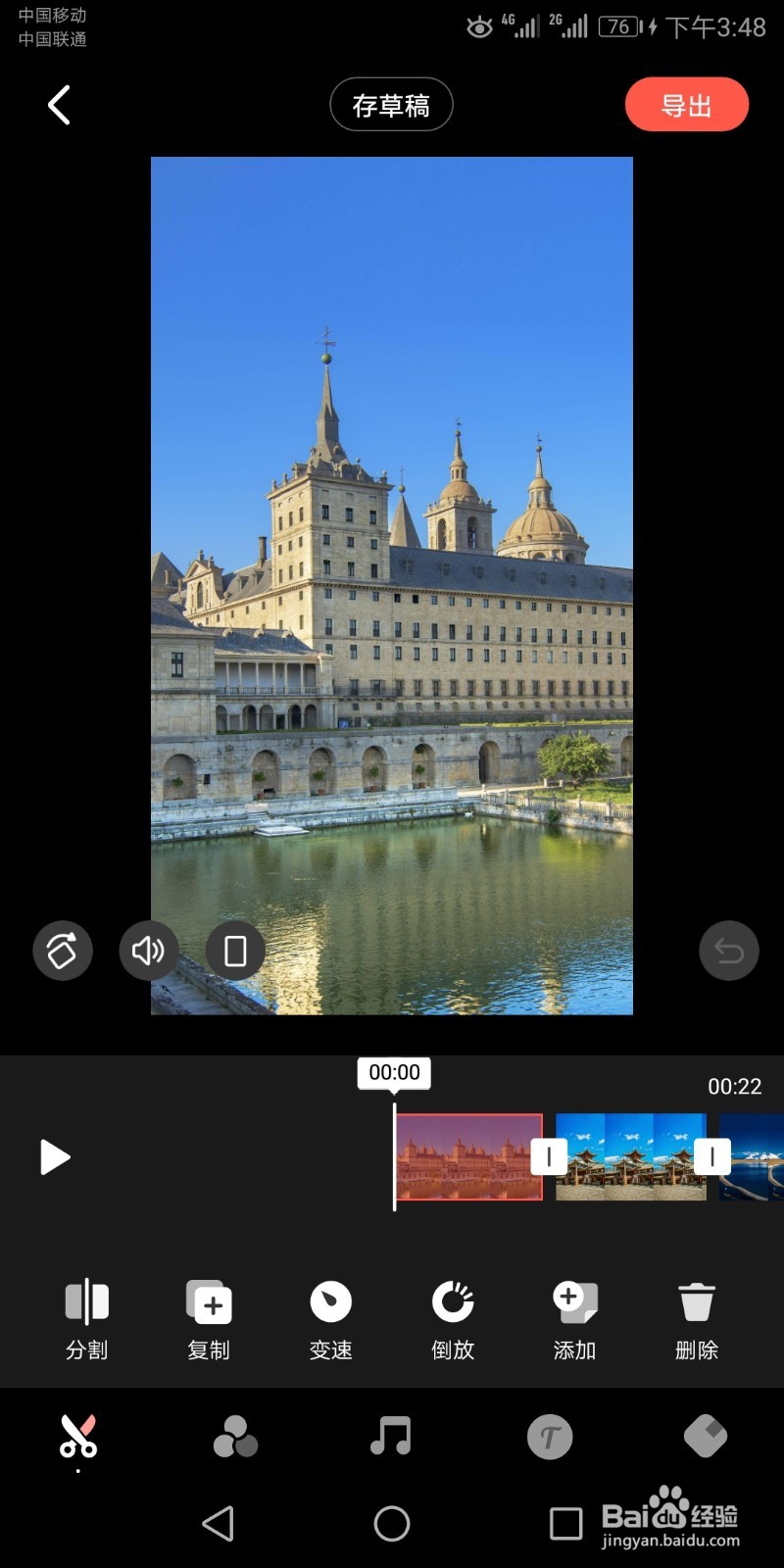The height and width of the screenshot is (1568, 784).
Task: Mute the clip's volume via the speaker icon
Action: (149, 951)
